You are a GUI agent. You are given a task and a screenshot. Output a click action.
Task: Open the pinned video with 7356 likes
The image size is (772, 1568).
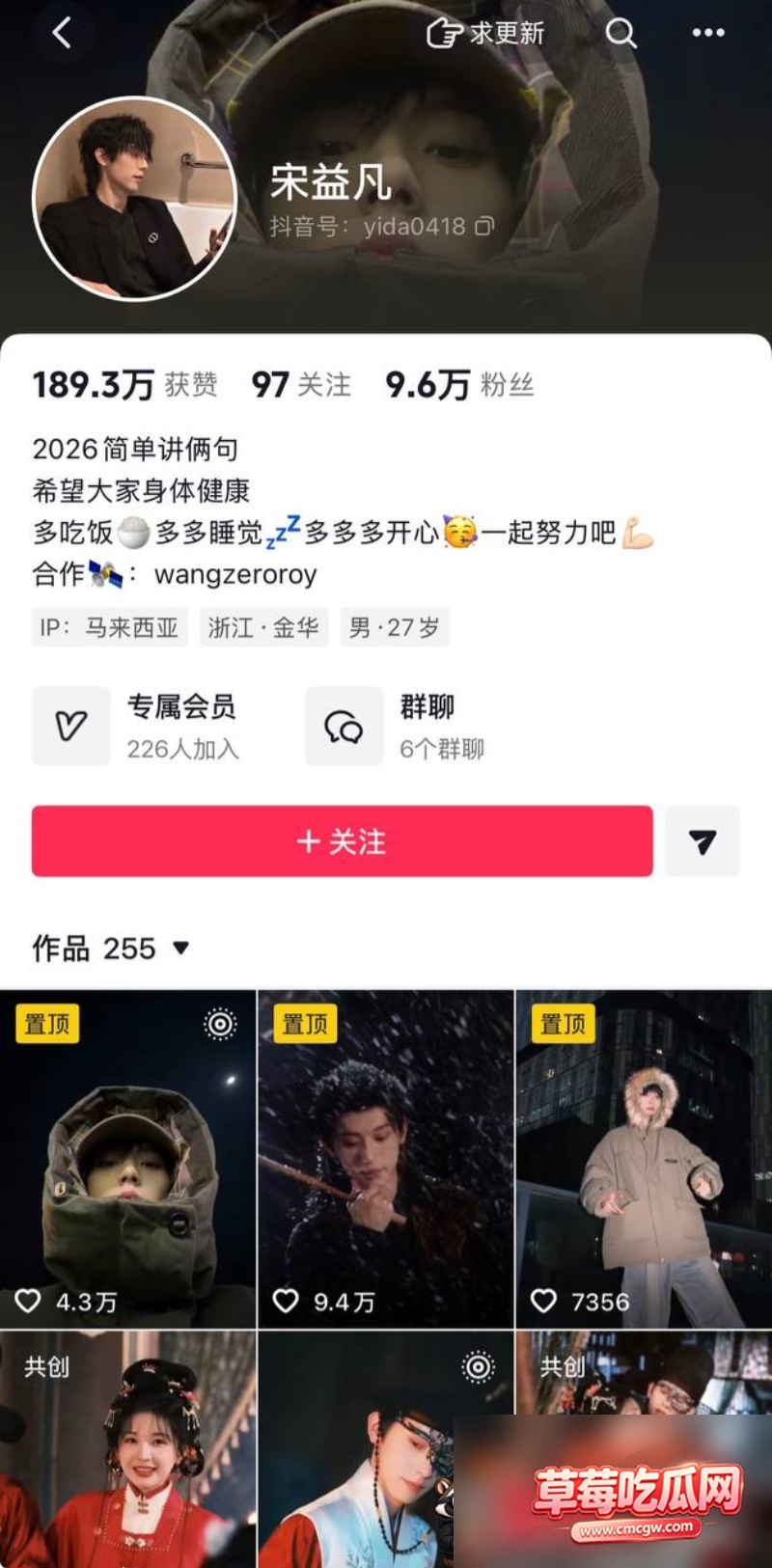(x=644, y=1159)
